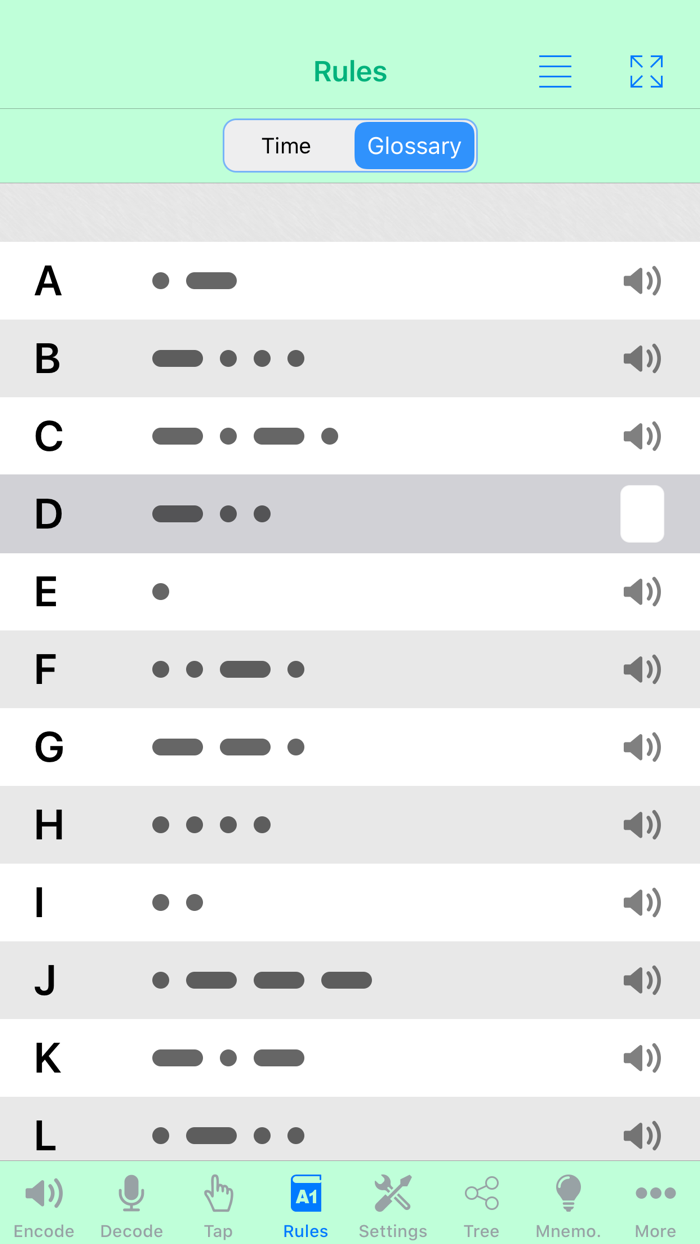Go to the Encode tab

point(44,1206)
